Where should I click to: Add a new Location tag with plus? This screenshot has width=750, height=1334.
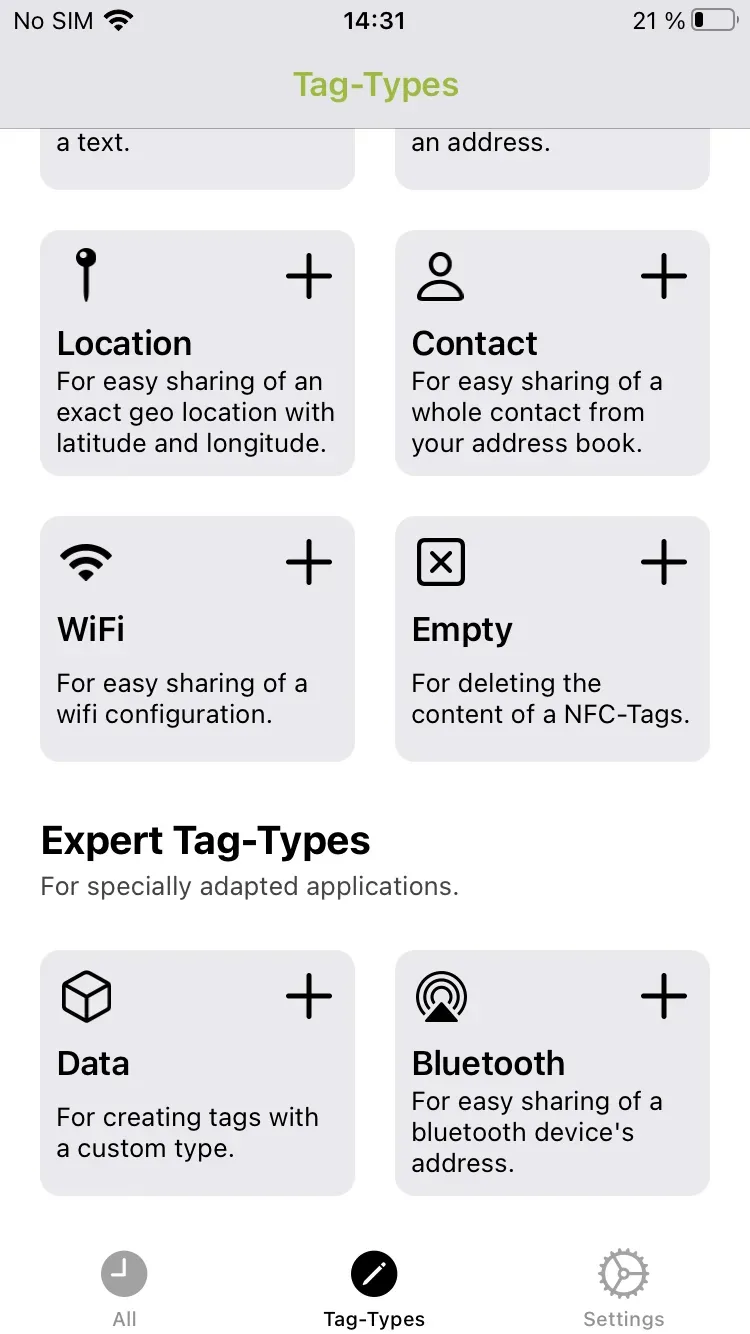pos(309,276)
